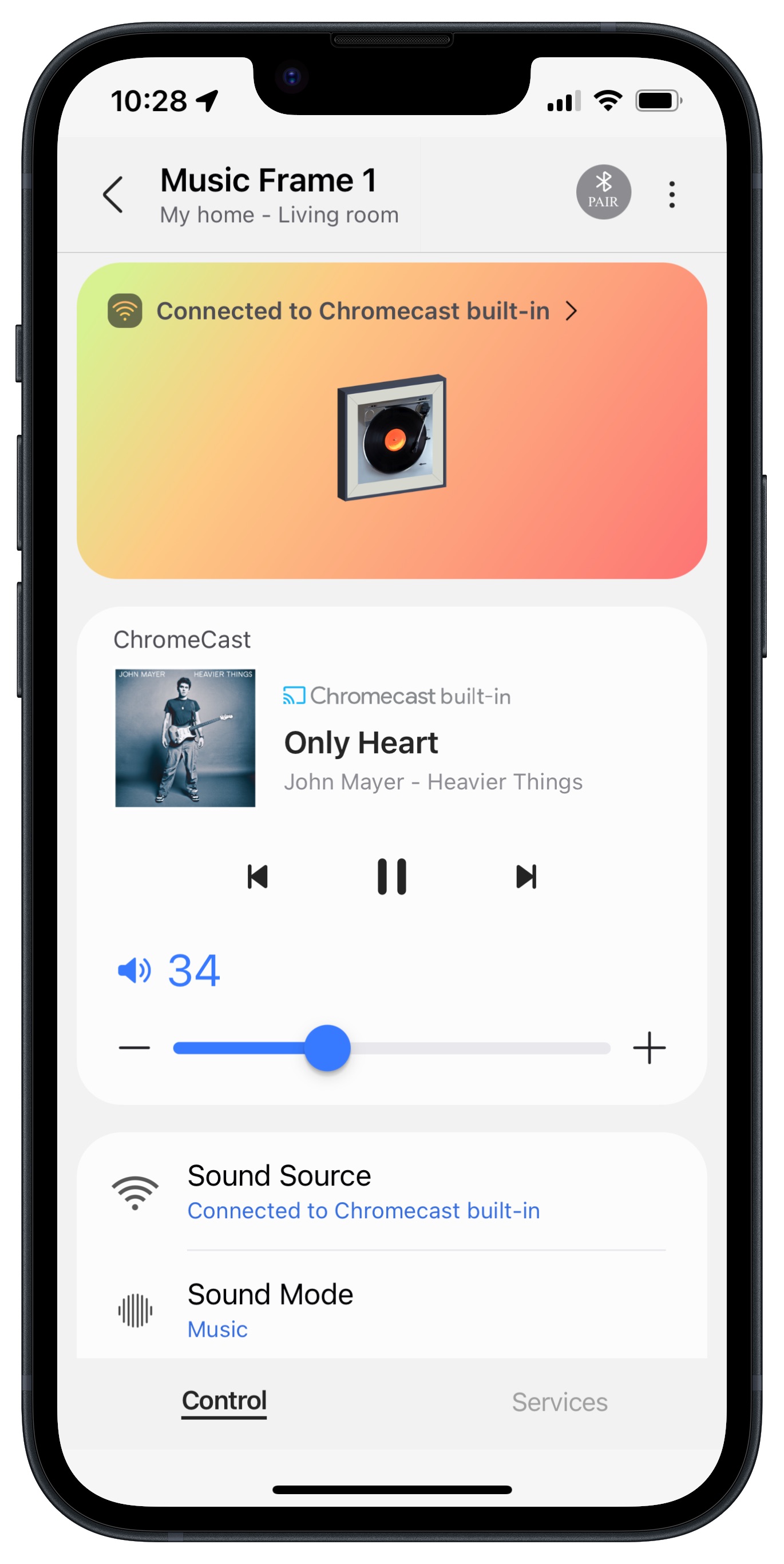The height and width of the screenshot is (1564, 784).
Task: Switch to the Services tab
Action: (560, 1402)
